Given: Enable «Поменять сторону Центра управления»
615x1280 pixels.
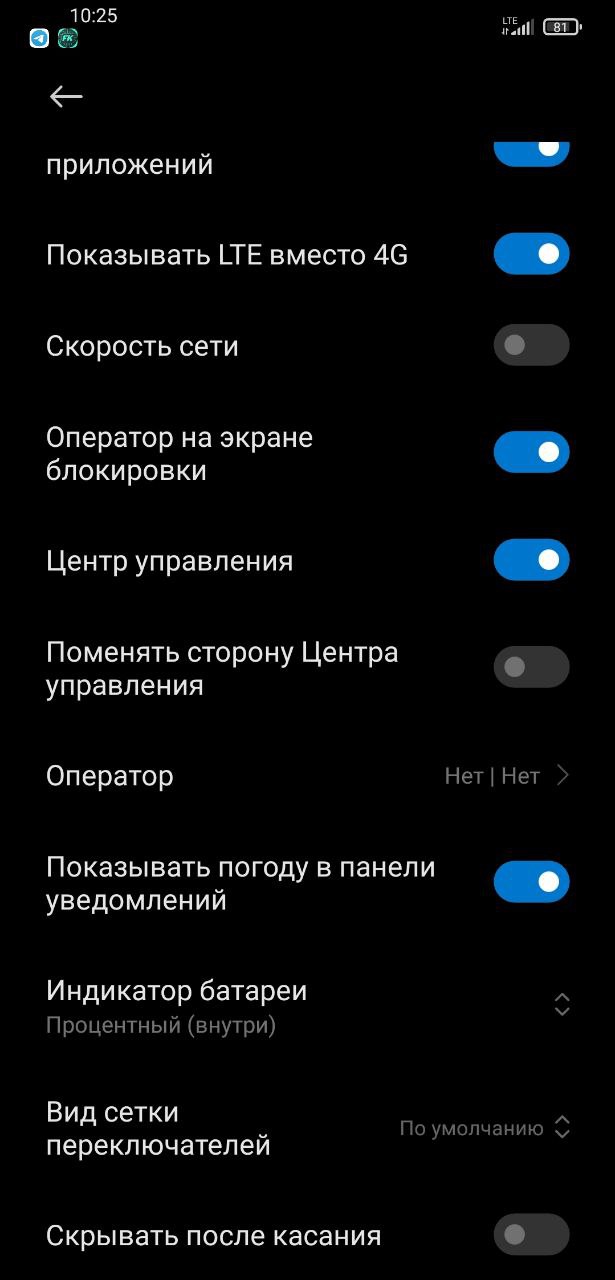Looking at the screenshot, I should (x=532, y=667).
